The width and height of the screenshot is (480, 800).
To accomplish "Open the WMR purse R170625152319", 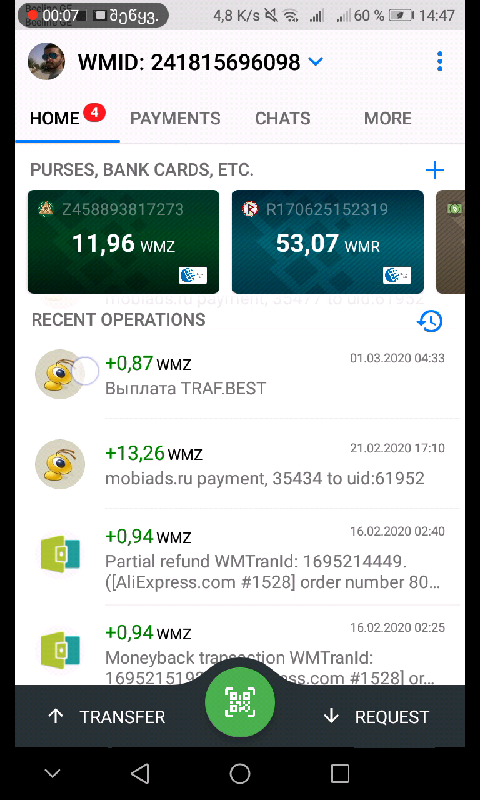I will (x=327, y=242).
